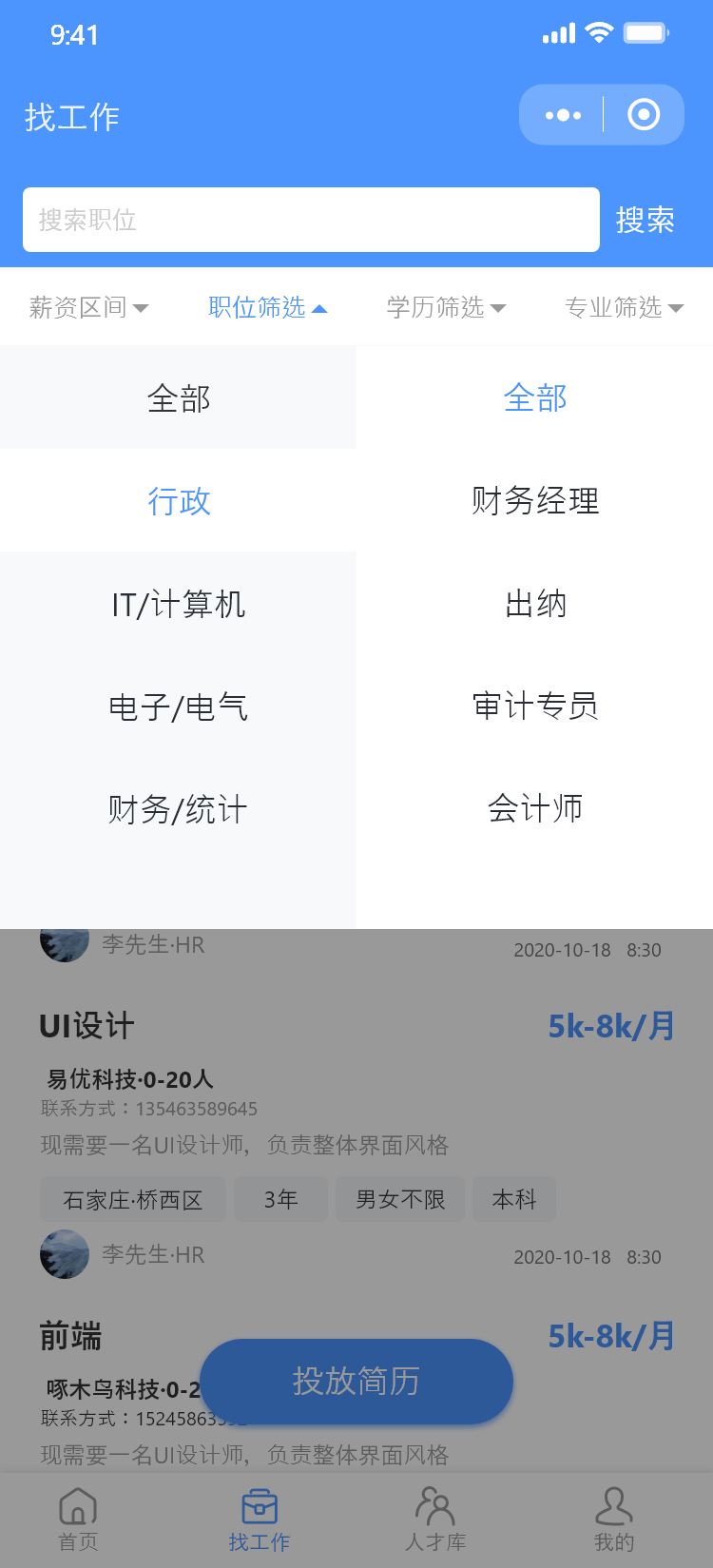713x1568 pixels.
Task: Tap the 搜索 button
Action: (x=645, y=220)
